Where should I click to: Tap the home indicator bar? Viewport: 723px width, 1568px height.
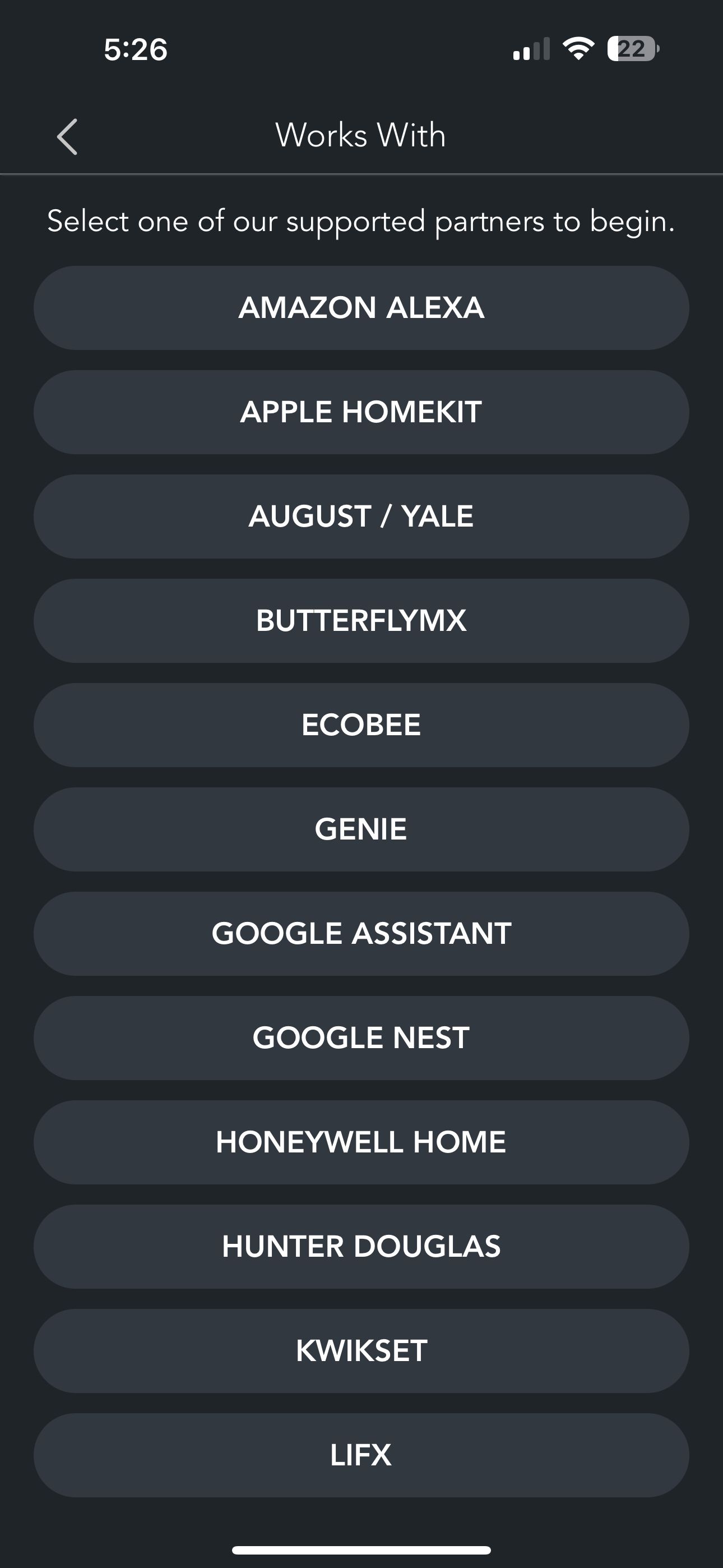tap(361, 1549)
